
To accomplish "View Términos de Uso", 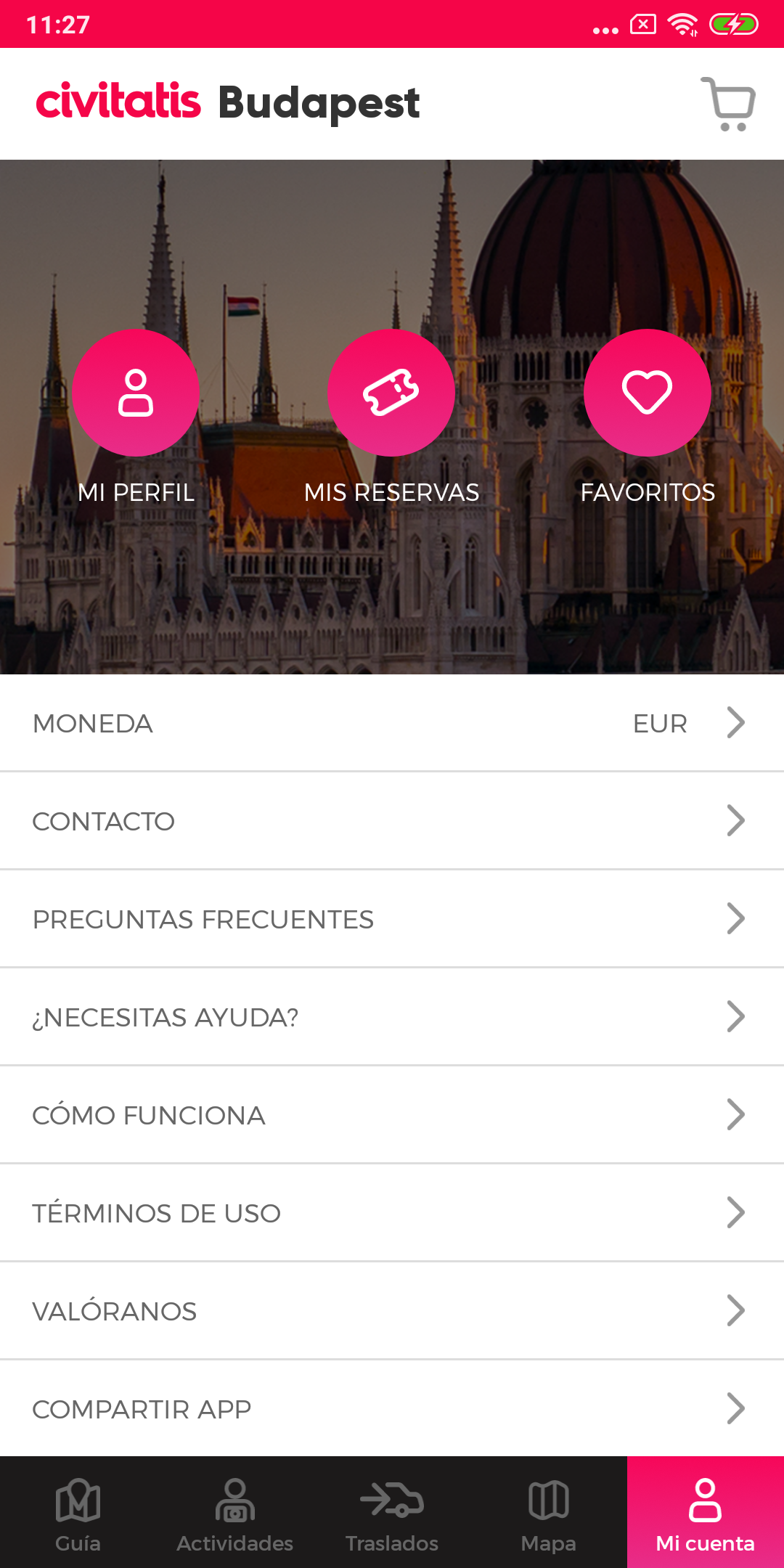I will (x=392, y=1213).
